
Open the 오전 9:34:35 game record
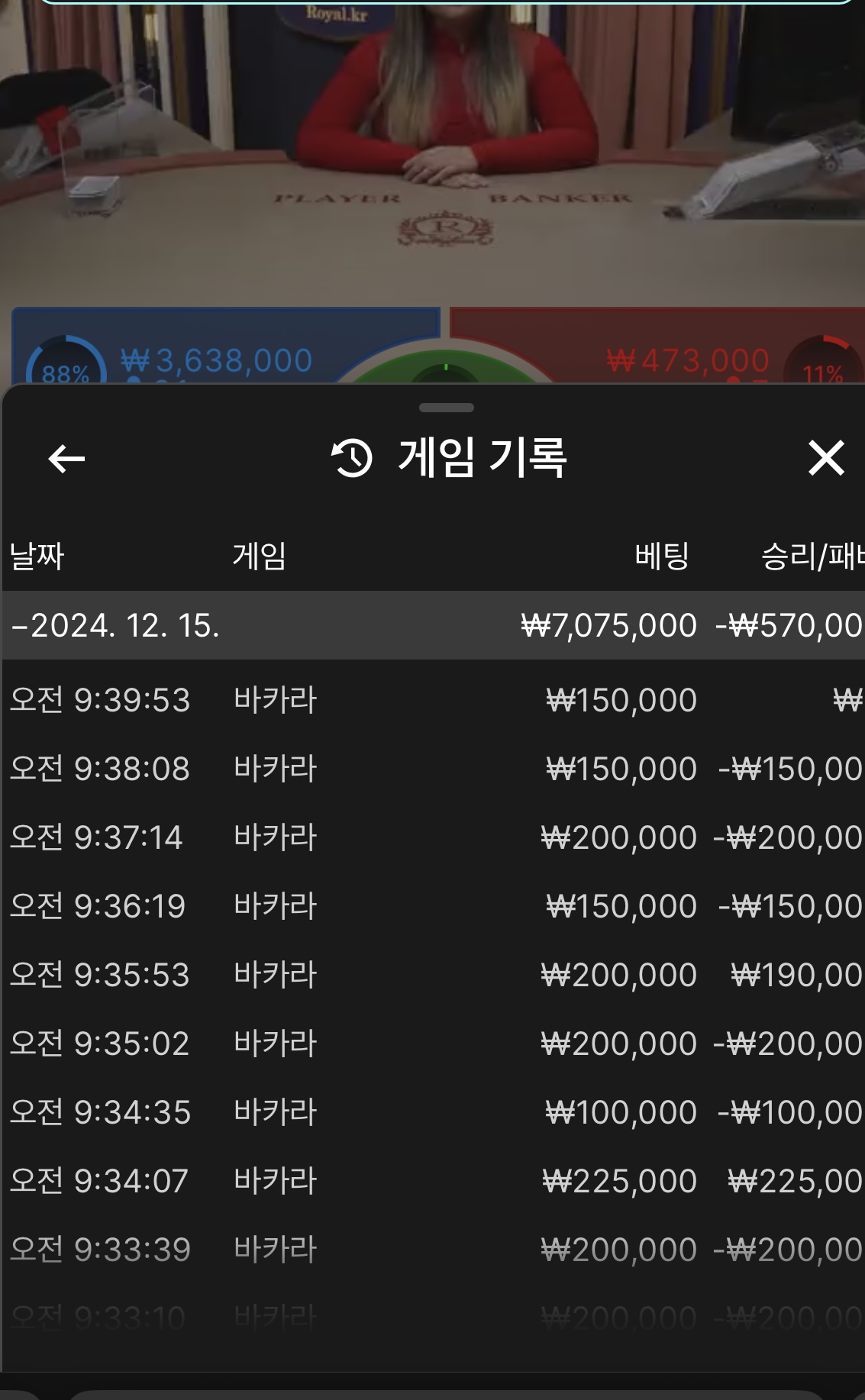432,1112
